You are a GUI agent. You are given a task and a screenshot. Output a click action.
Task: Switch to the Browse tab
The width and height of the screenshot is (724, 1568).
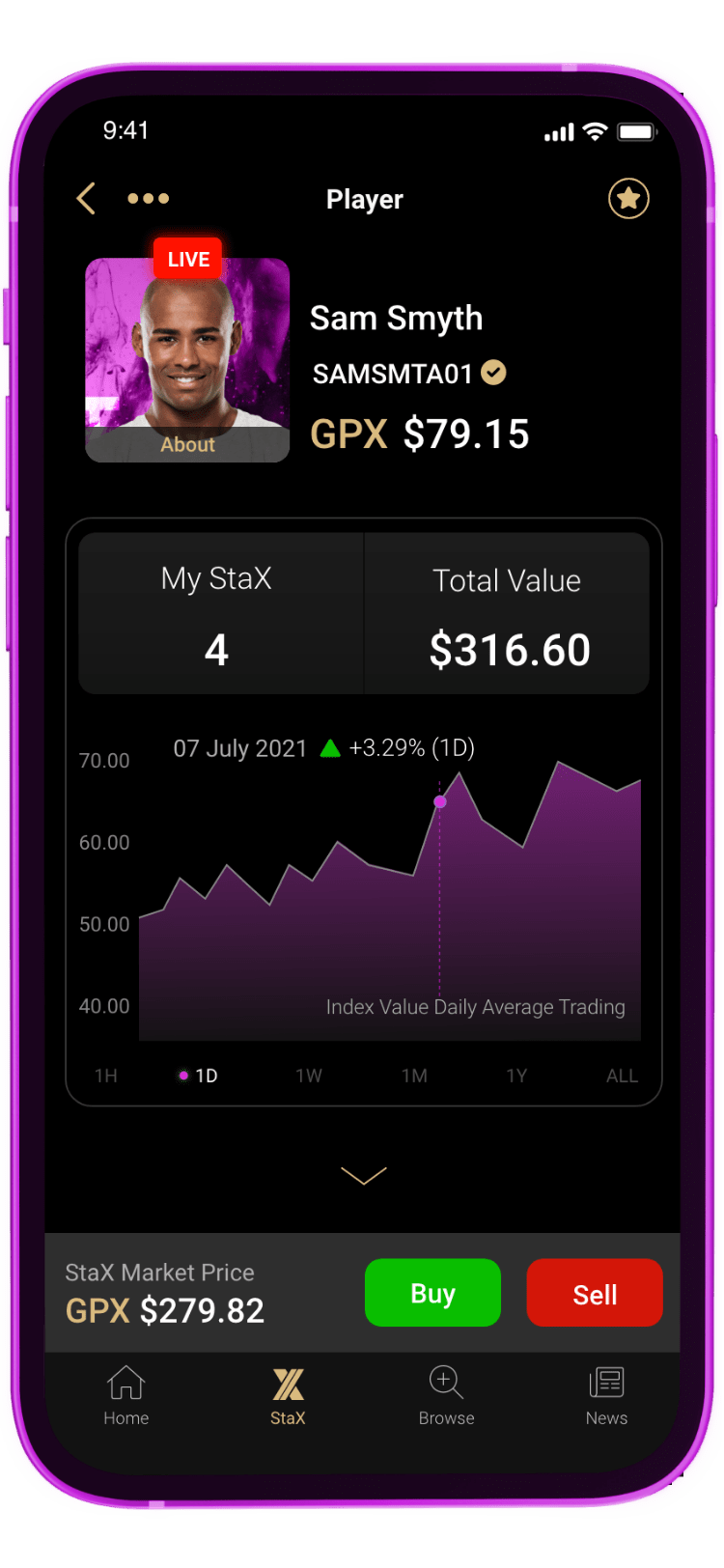pos(446,1396)
